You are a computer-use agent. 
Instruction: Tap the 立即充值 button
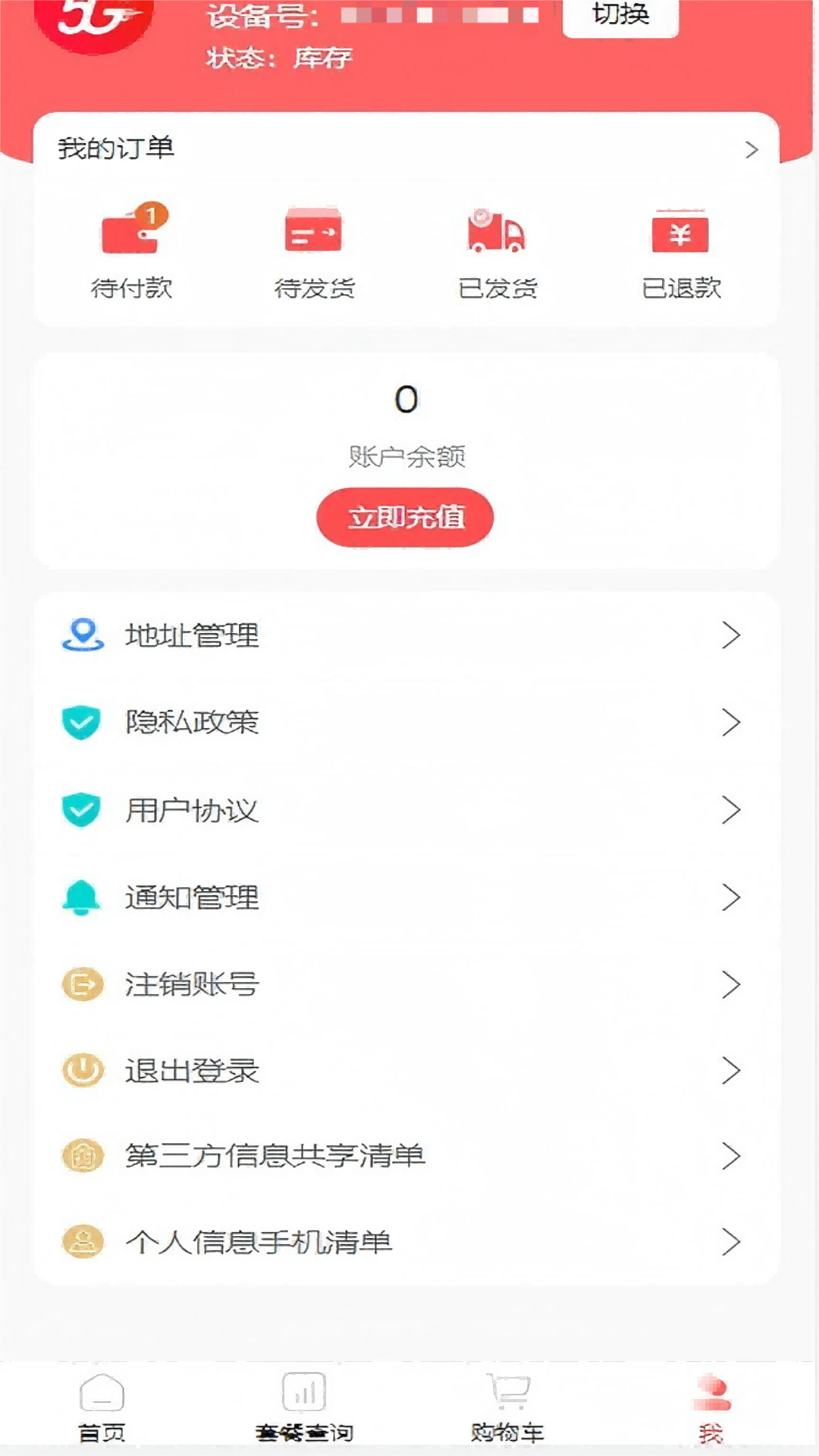(405, 517)
